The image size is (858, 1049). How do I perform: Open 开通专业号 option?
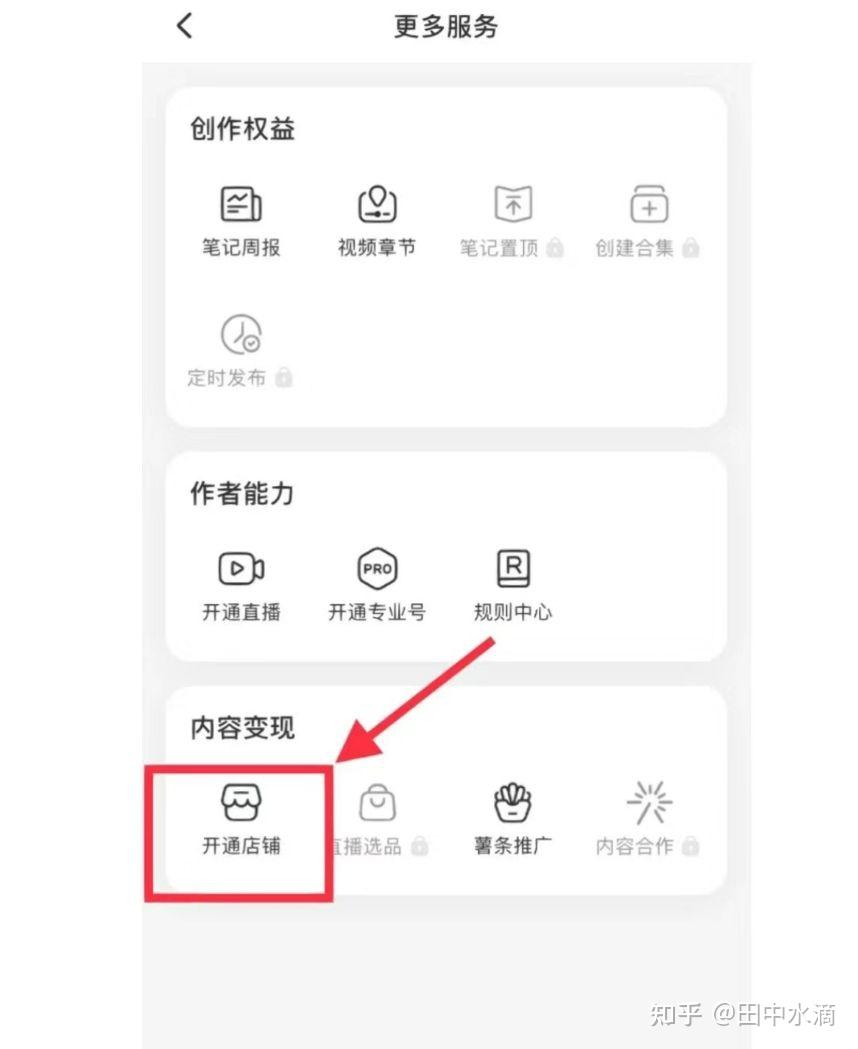tap(377, 585)
